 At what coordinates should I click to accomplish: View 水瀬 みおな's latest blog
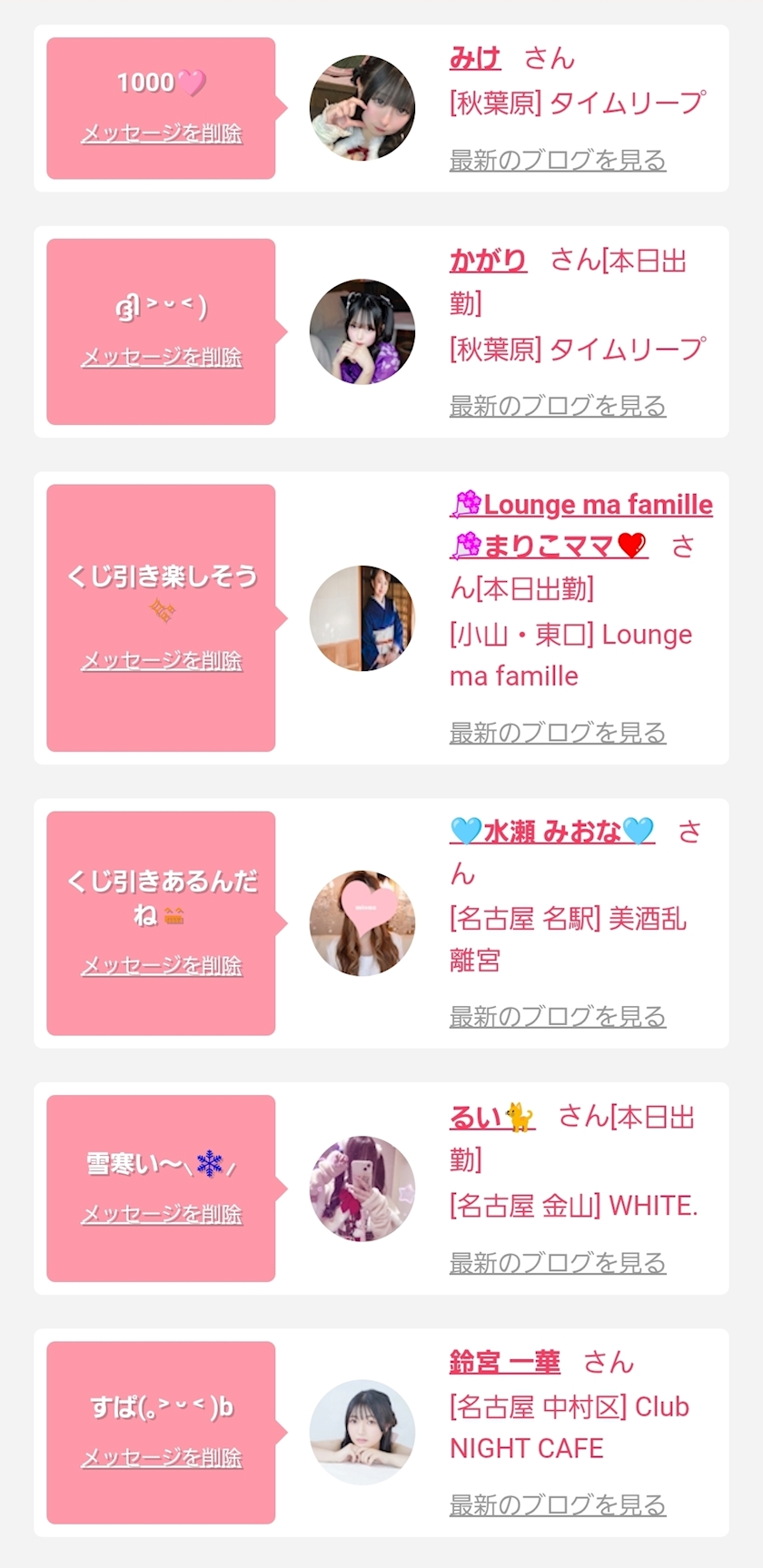coord(558,1017)
